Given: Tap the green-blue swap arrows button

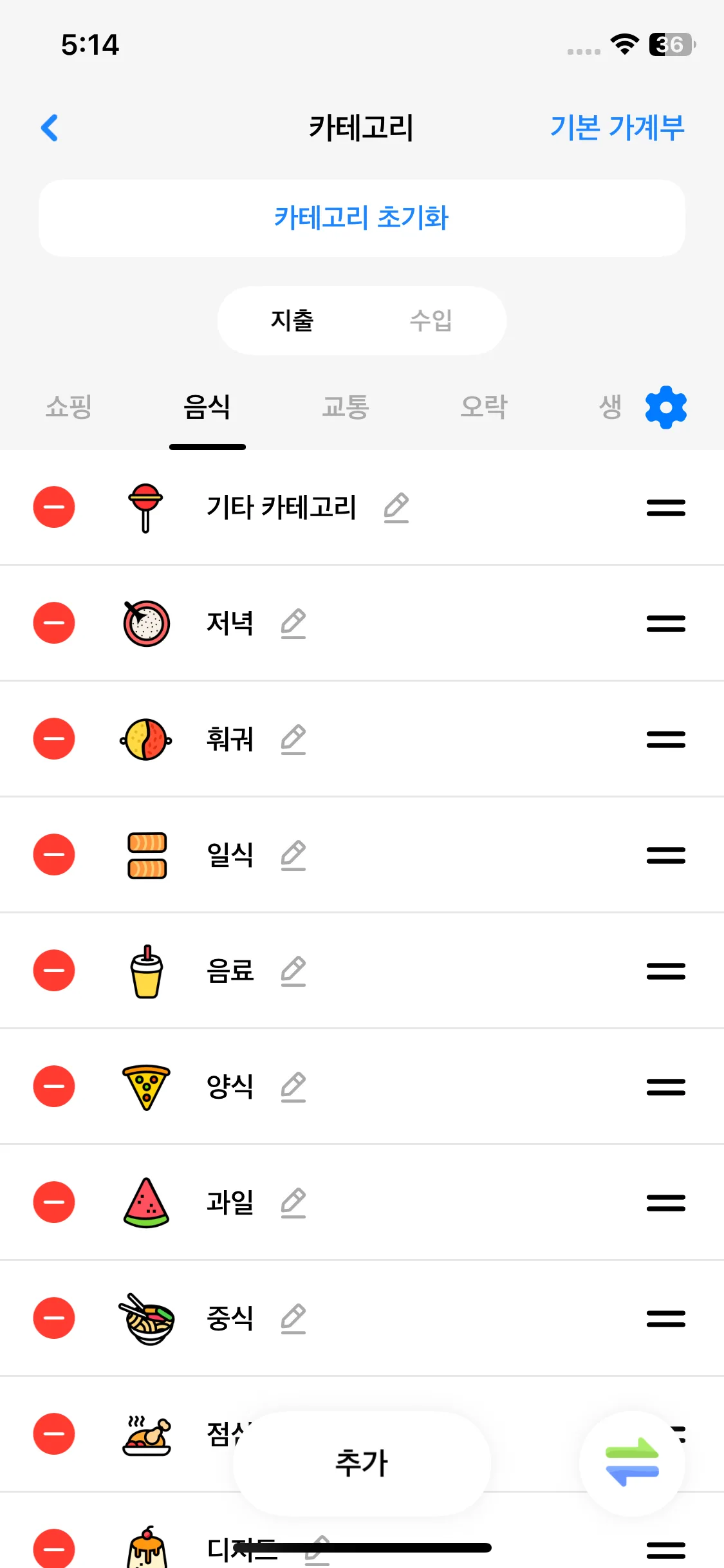Looking at the screenshot, I should (x=632, y=1463).
